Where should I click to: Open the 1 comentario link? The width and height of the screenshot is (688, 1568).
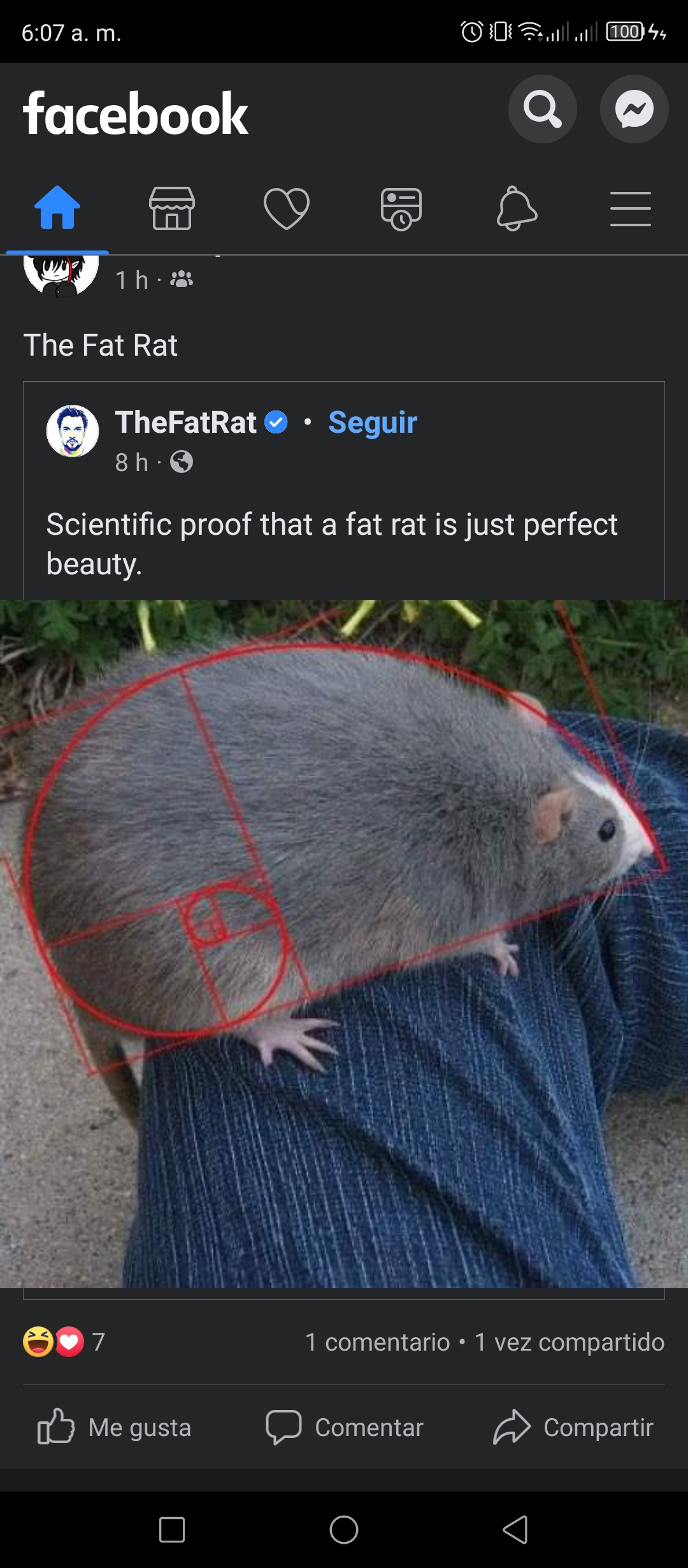click(x=377, y=1342)
